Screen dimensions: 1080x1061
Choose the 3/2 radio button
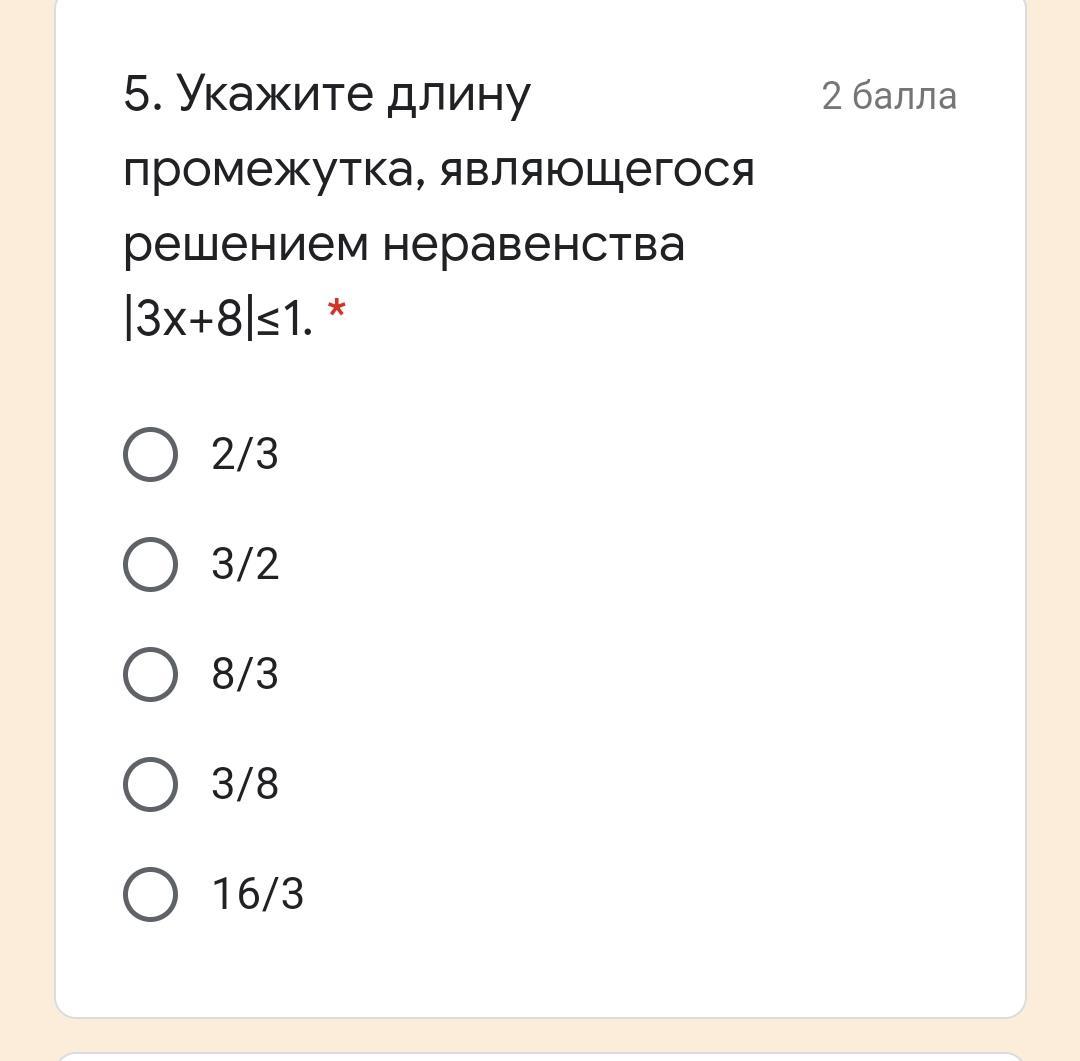151,564
